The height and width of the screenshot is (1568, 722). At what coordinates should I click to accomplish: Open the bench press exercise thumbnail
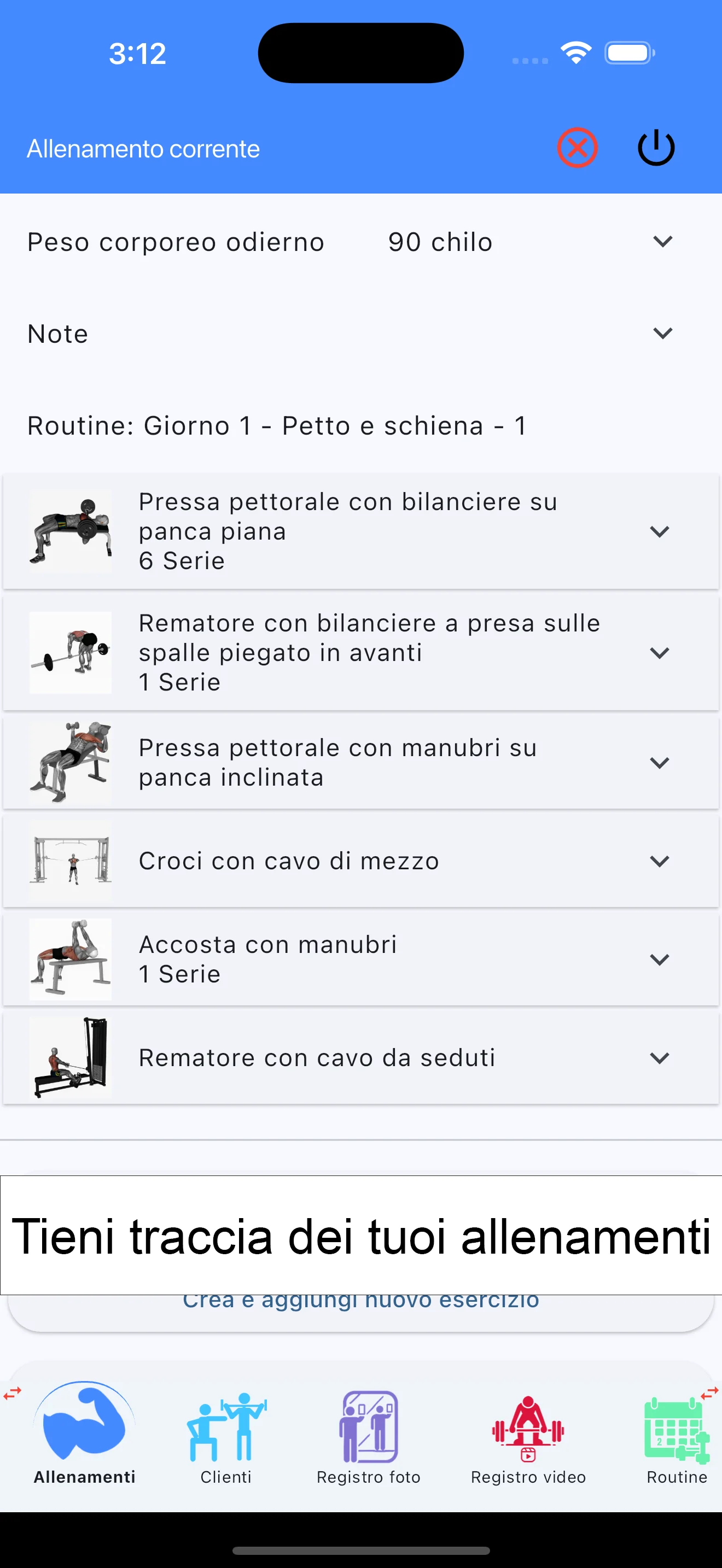click(70, 531)
